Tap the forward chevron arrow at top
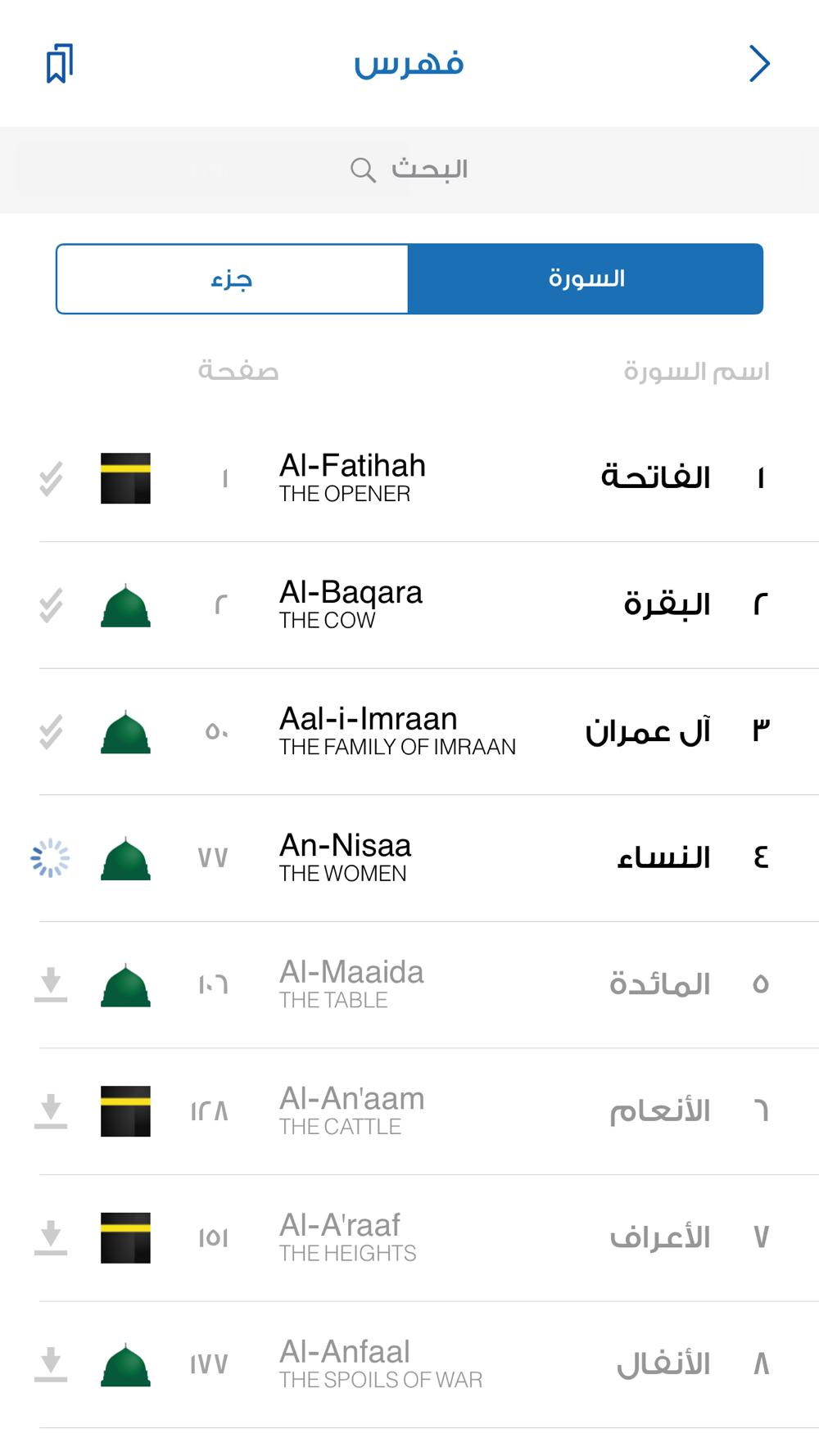 click(759, 64)
